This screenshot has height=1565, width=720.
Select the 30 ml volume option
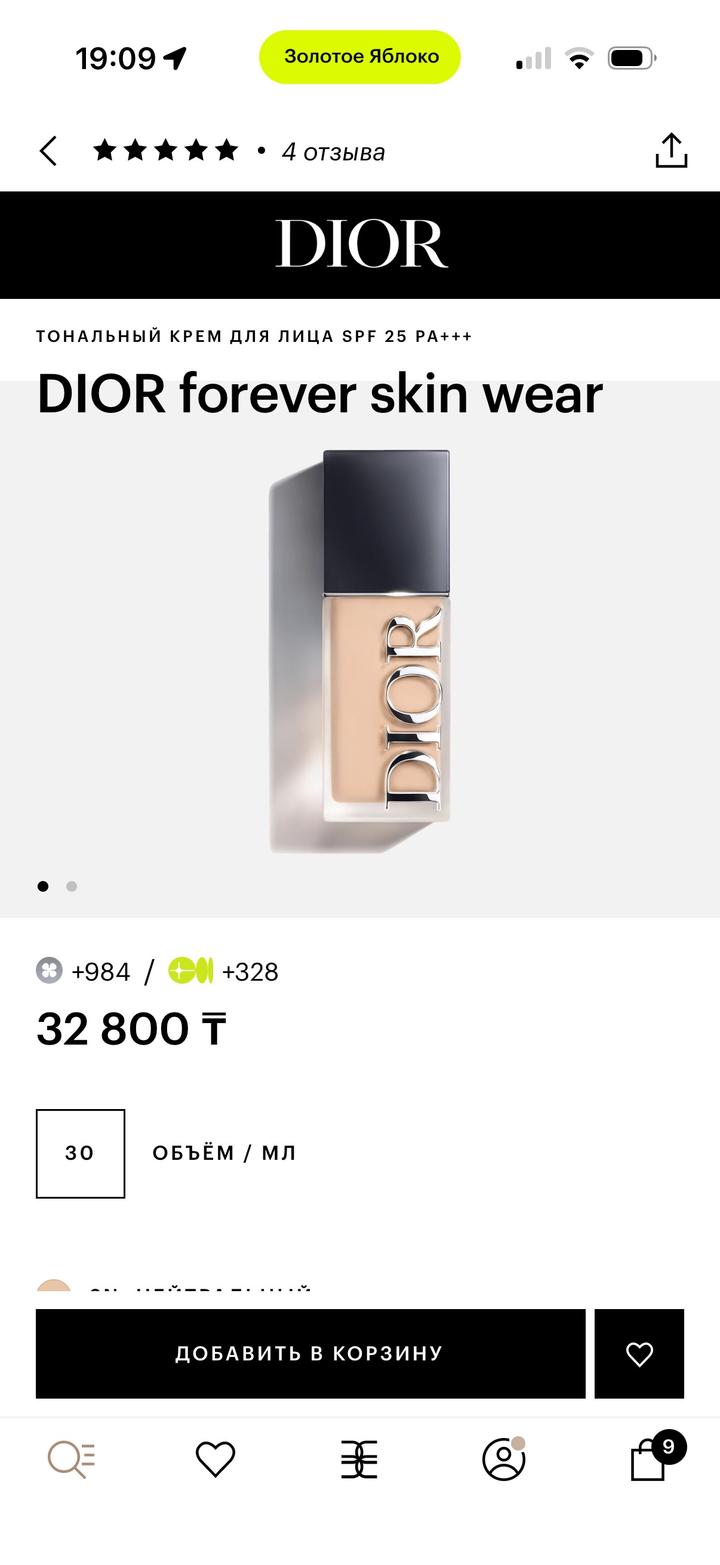(80, 1153)
